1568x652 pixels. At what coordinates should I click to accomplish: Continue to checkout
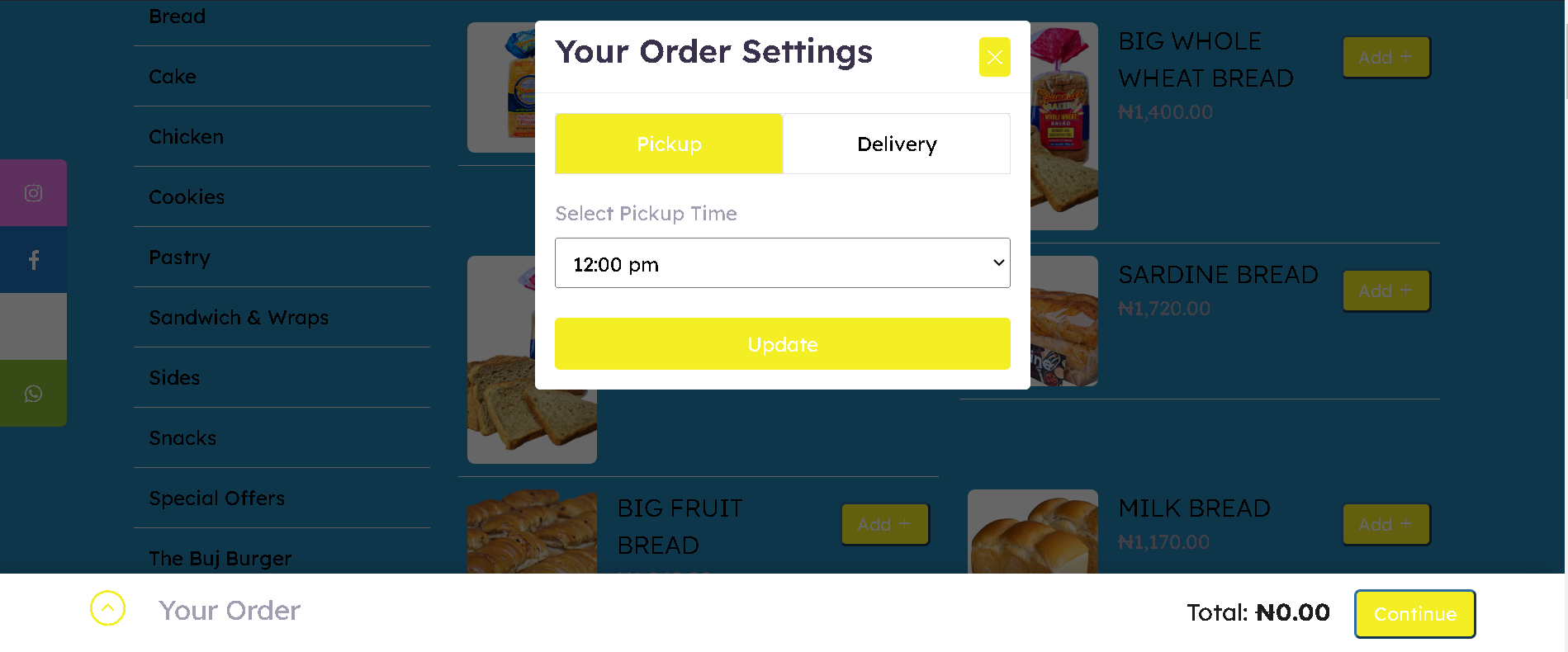click(1414, 614)
